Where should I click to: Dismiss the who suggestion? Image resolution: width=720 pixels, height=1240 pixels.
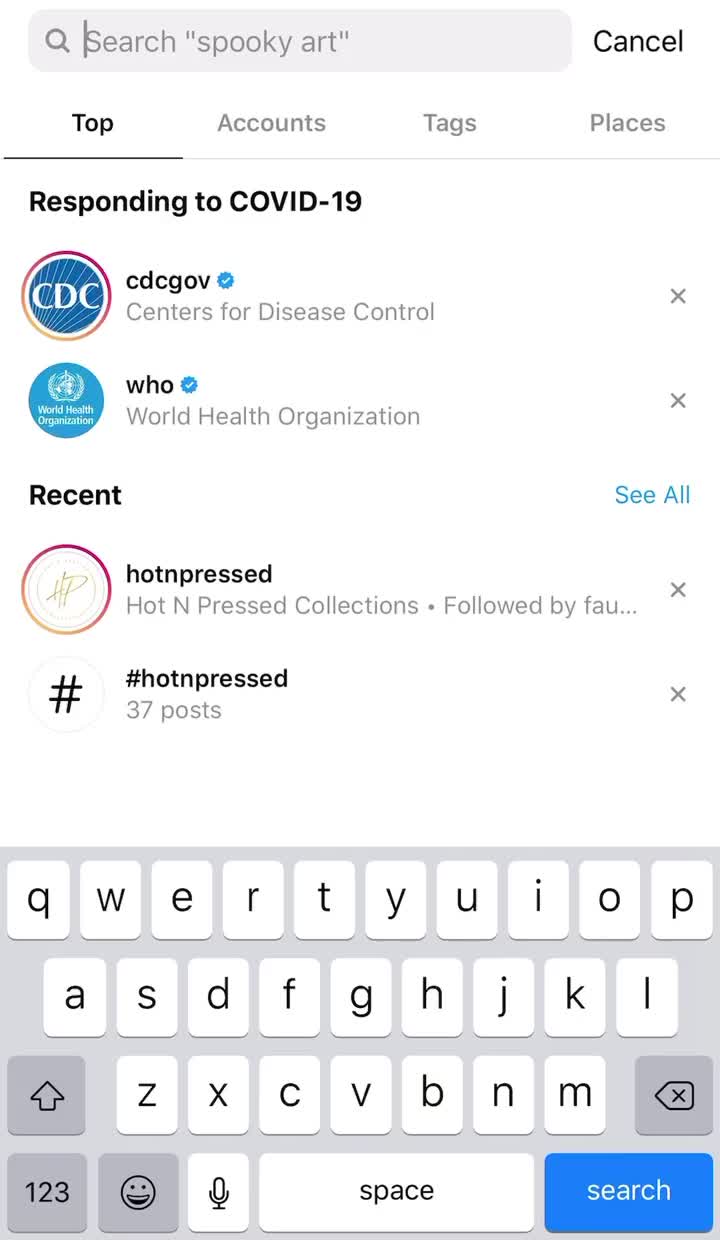pyautogui.click(x=678, y=400)
